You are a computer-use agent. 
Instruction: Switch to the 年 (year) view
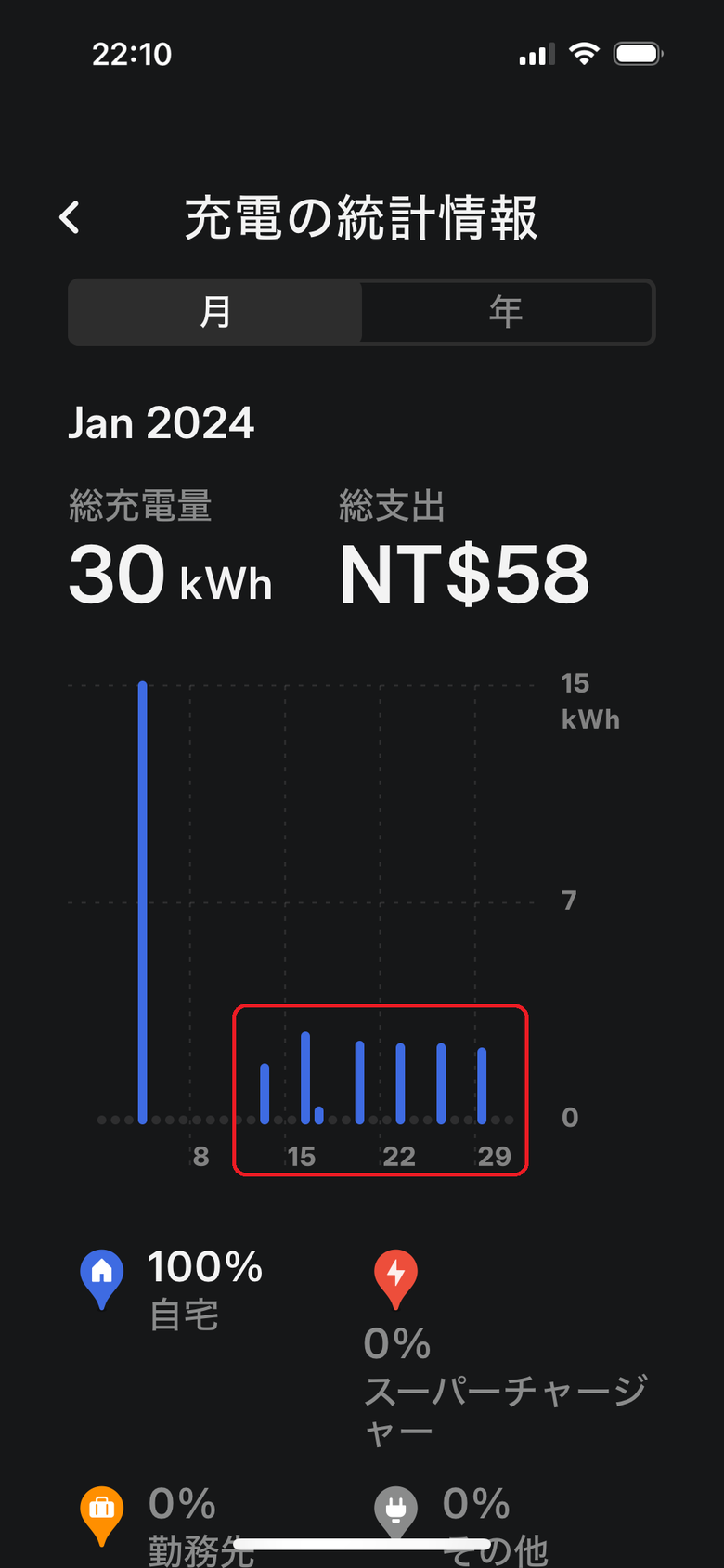coord(507,312)
